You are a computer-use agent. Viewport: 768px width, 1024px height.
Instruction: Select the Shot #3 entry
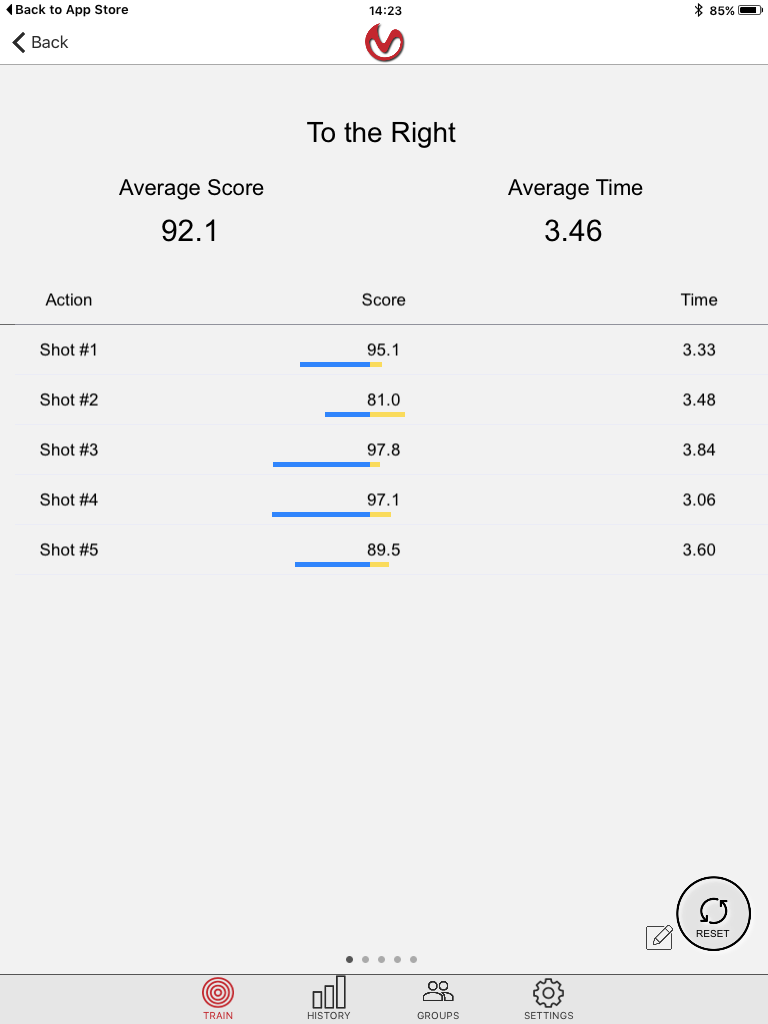pyautogui.click(x=384, y=450)
